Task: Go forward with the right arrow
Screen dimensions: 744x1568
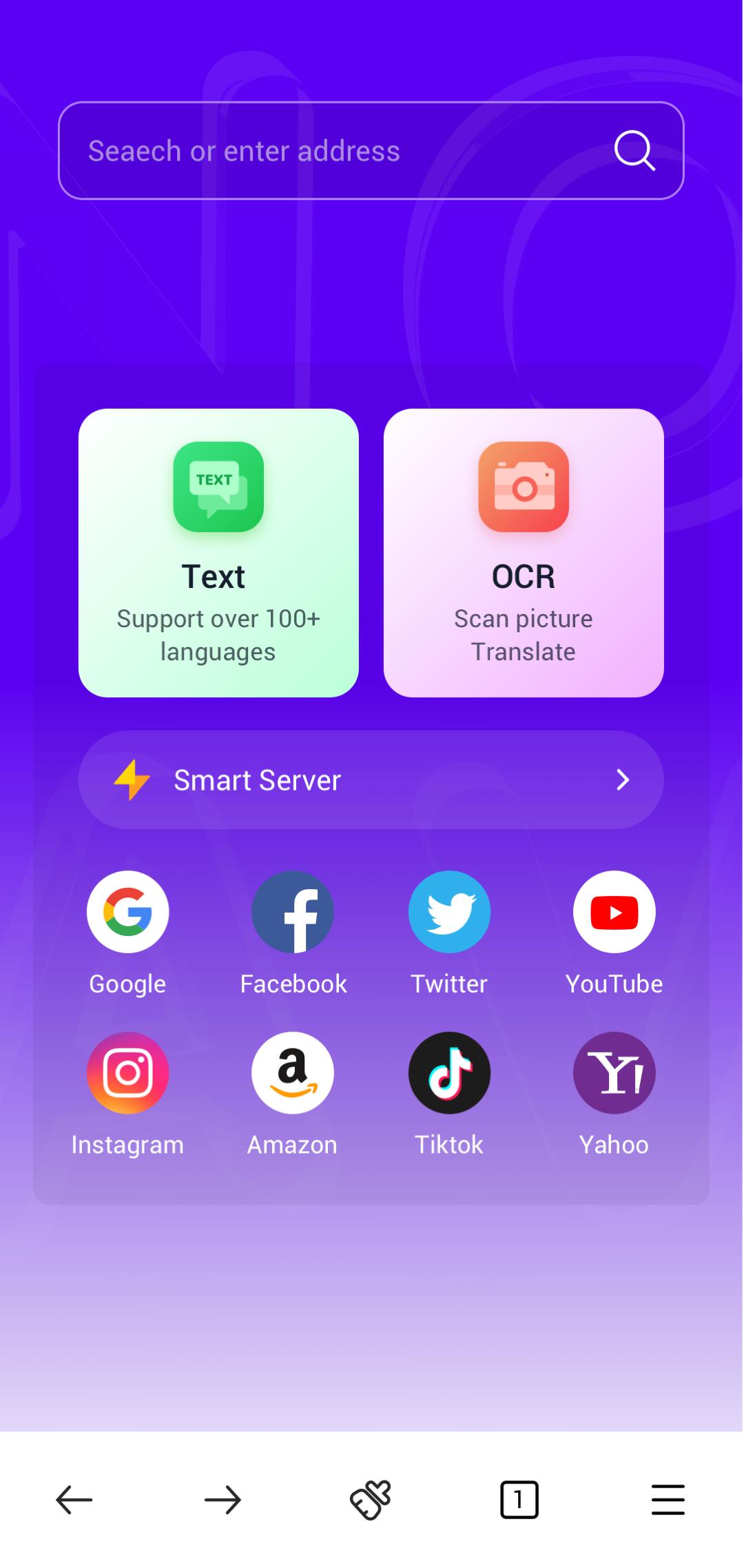Action: pos(223,1500)
